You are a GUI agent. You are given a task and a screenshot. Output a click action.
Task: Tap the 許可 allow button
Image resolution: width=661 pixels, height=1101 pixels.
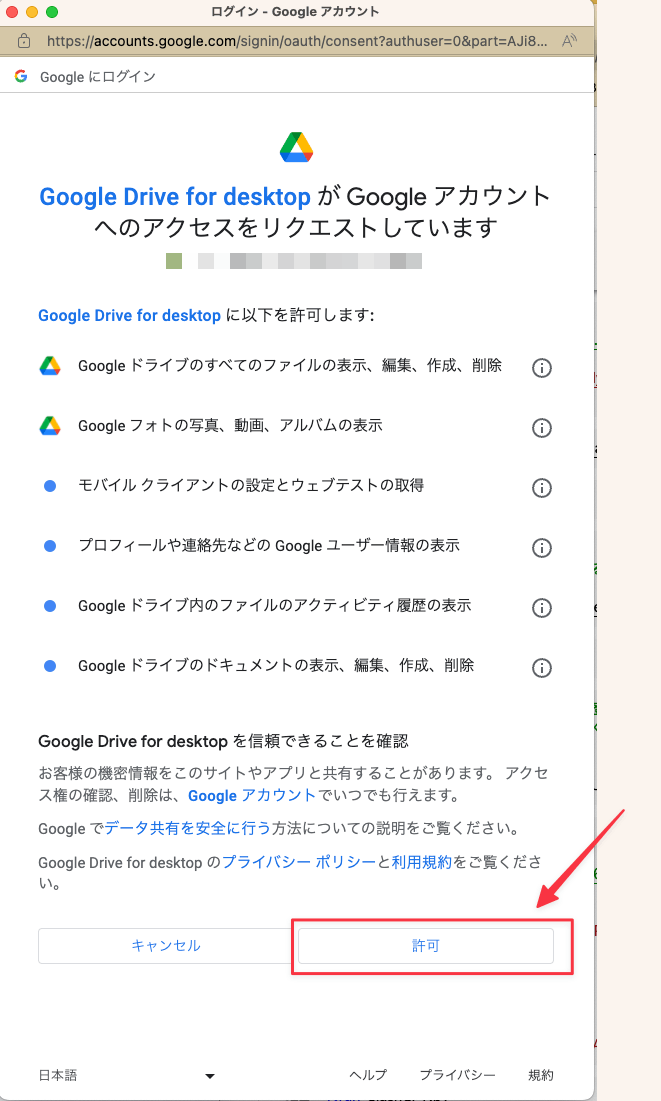click(x=426, y=945)
